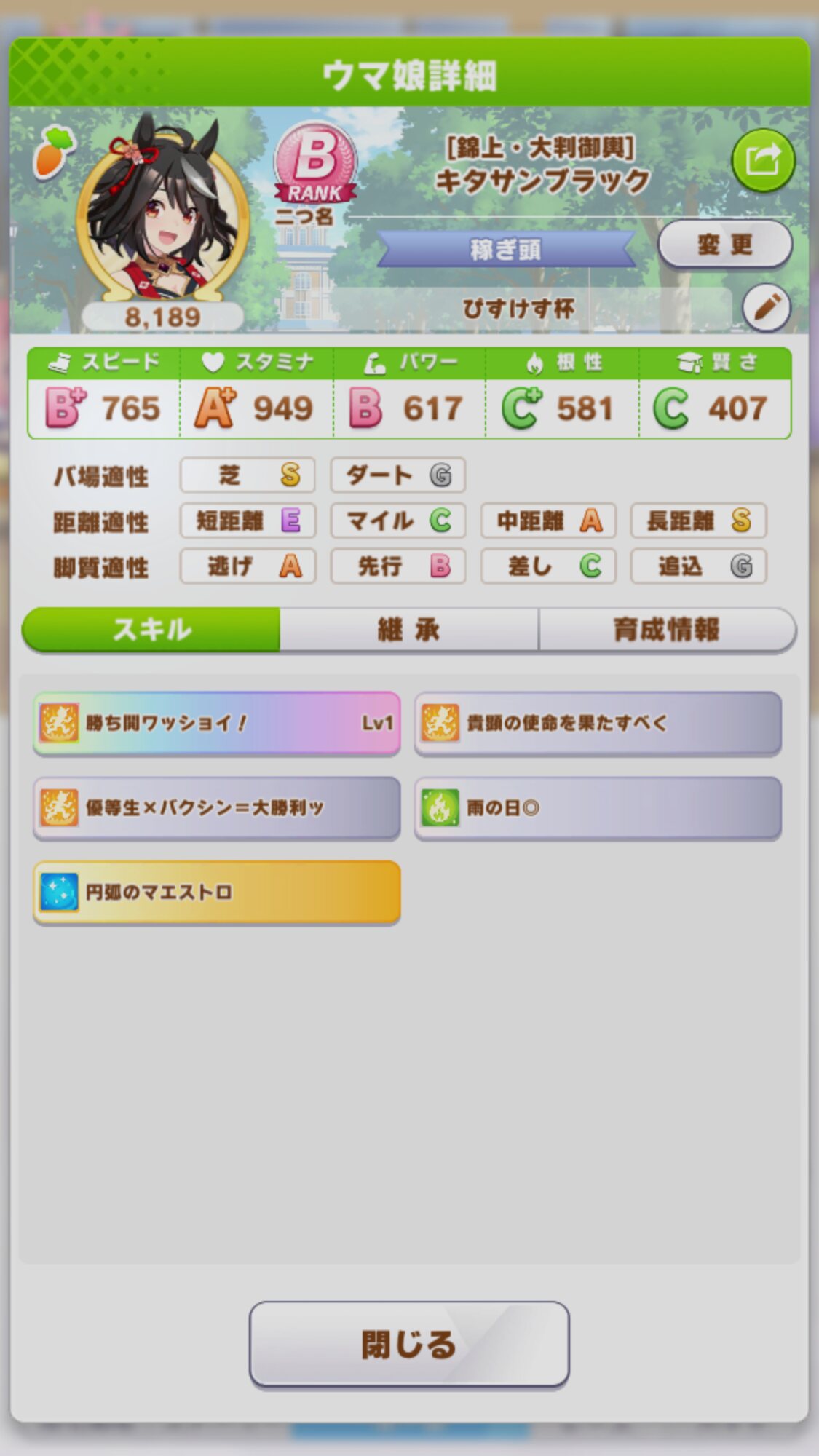Viewport: 819px width, 1456px height.
Task: Close the dialog with 閉じる
Action: tap(409, 1344)
